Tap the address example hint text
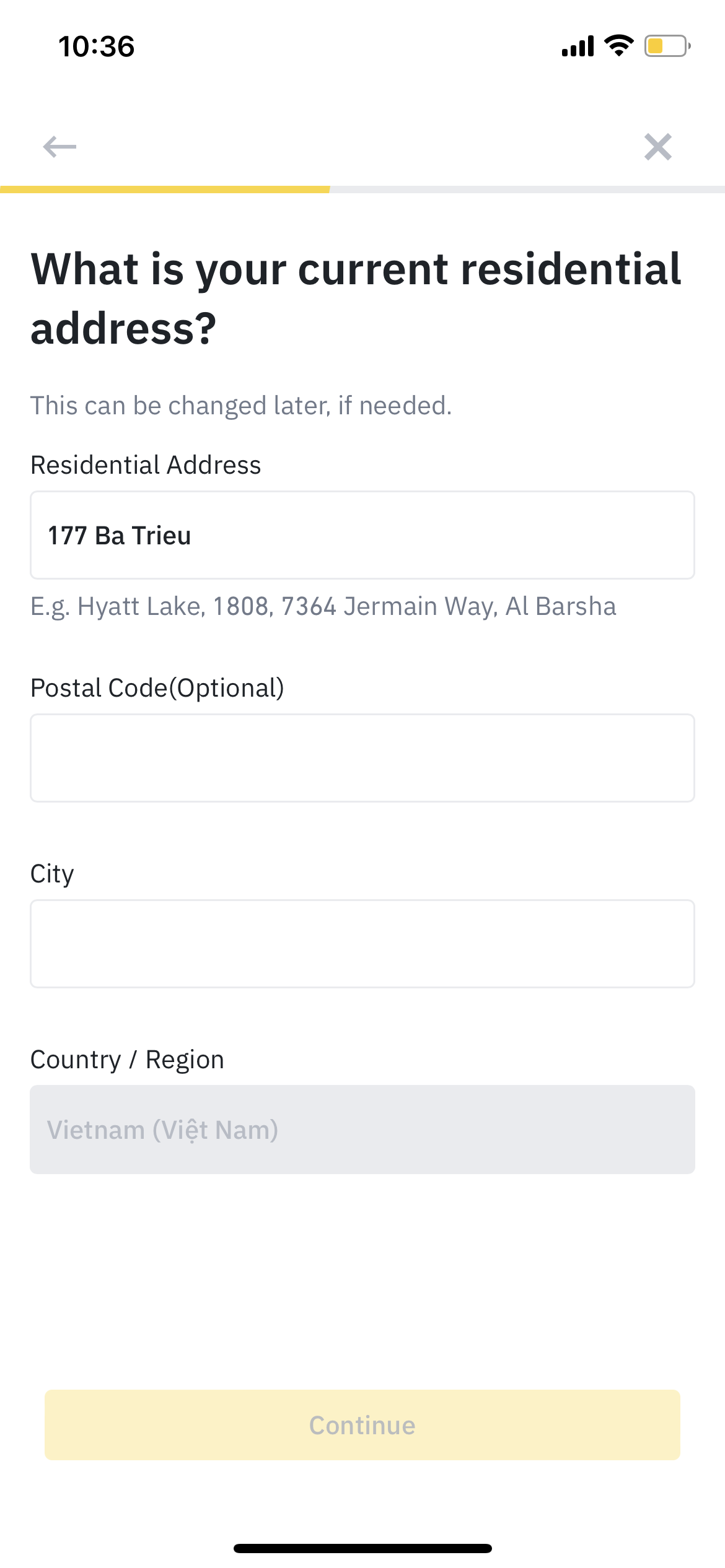Screen dimensions: 725x1568 tap(323, 606)
